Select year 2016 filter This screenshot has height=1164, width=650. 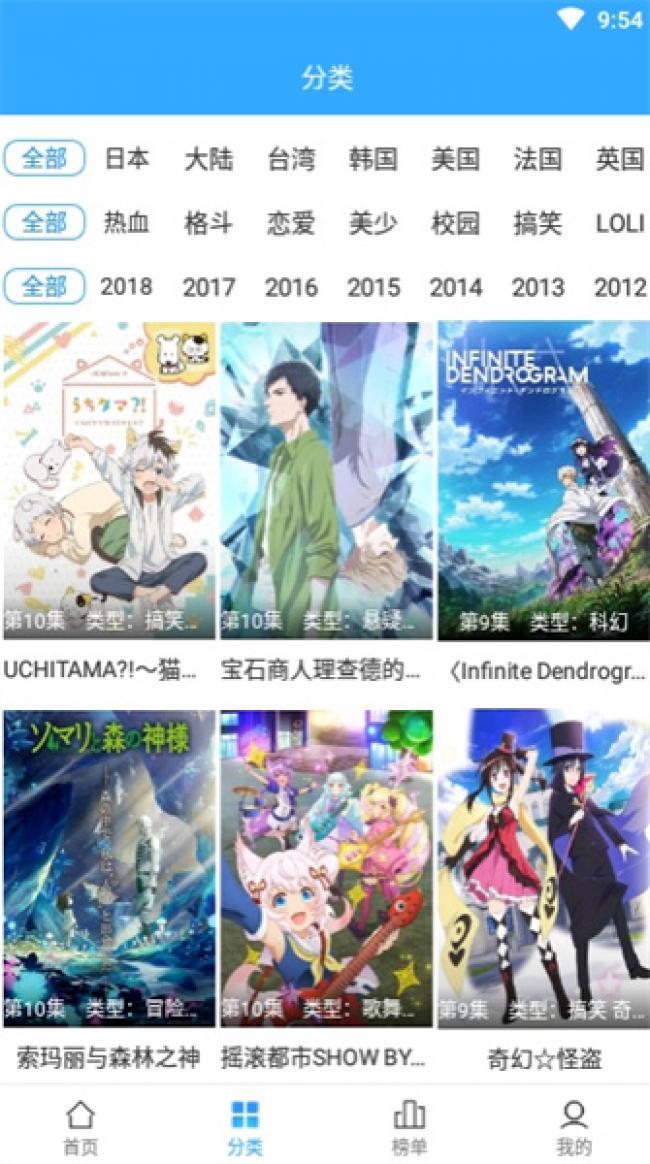pyautogui.click(x=291, y=287)
